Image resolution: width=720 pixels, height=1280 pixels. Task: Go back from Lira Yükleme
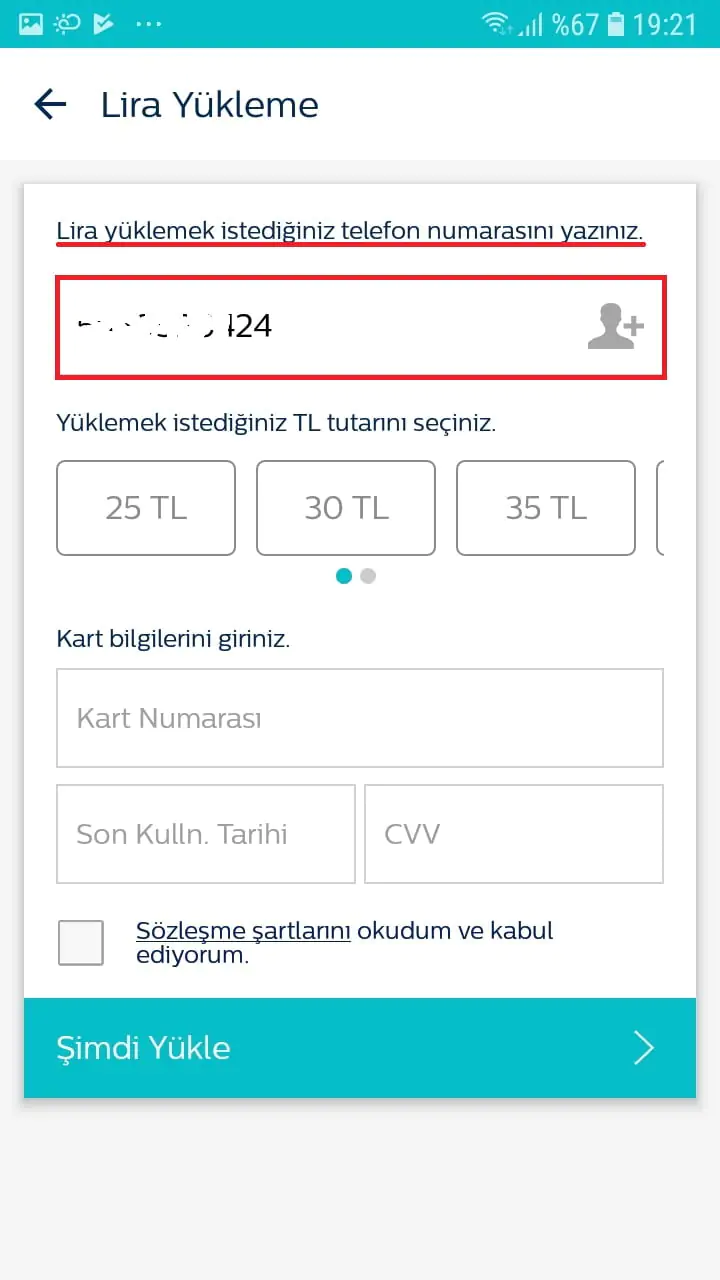pyautogui.click(x=50, y=104)
